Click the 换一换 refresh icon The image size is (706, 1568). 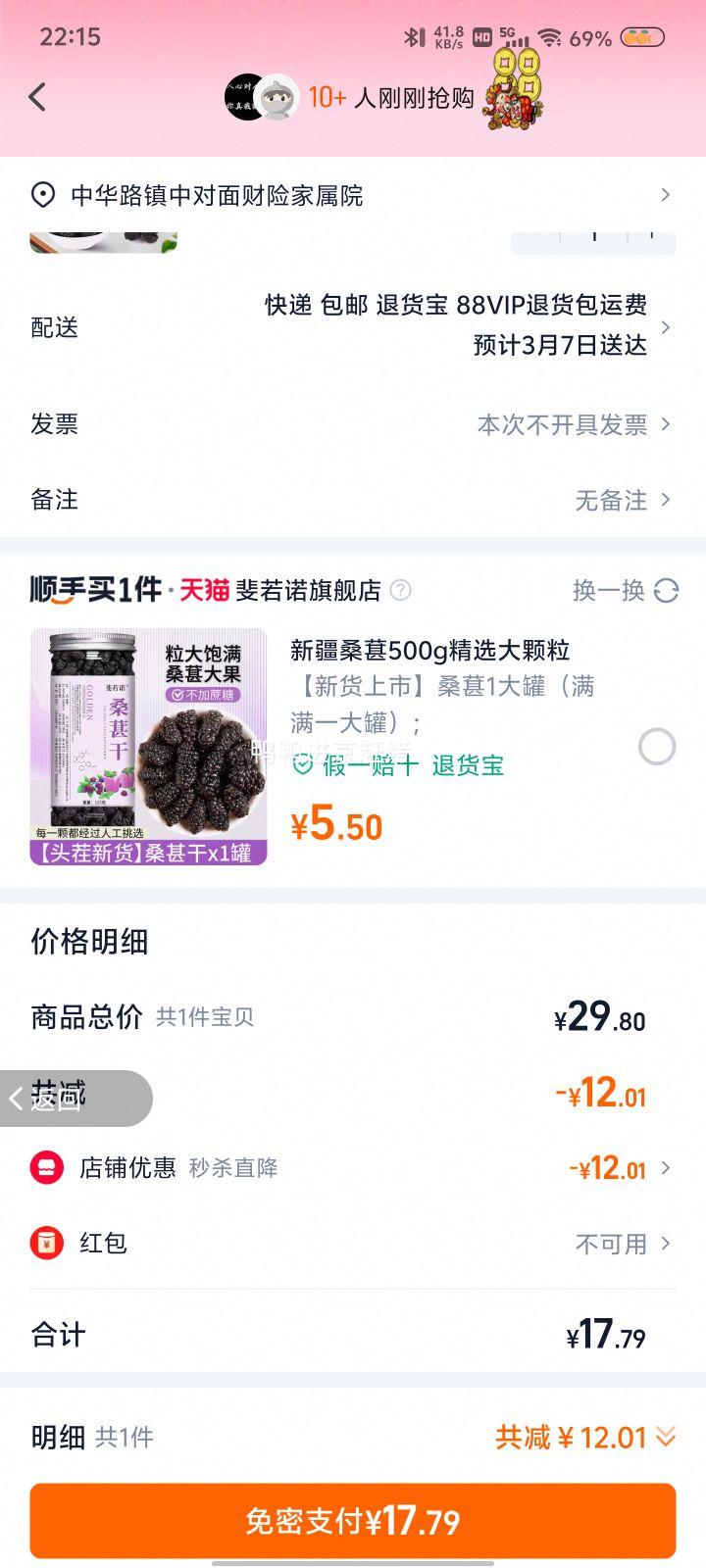[x=667, y=592]
